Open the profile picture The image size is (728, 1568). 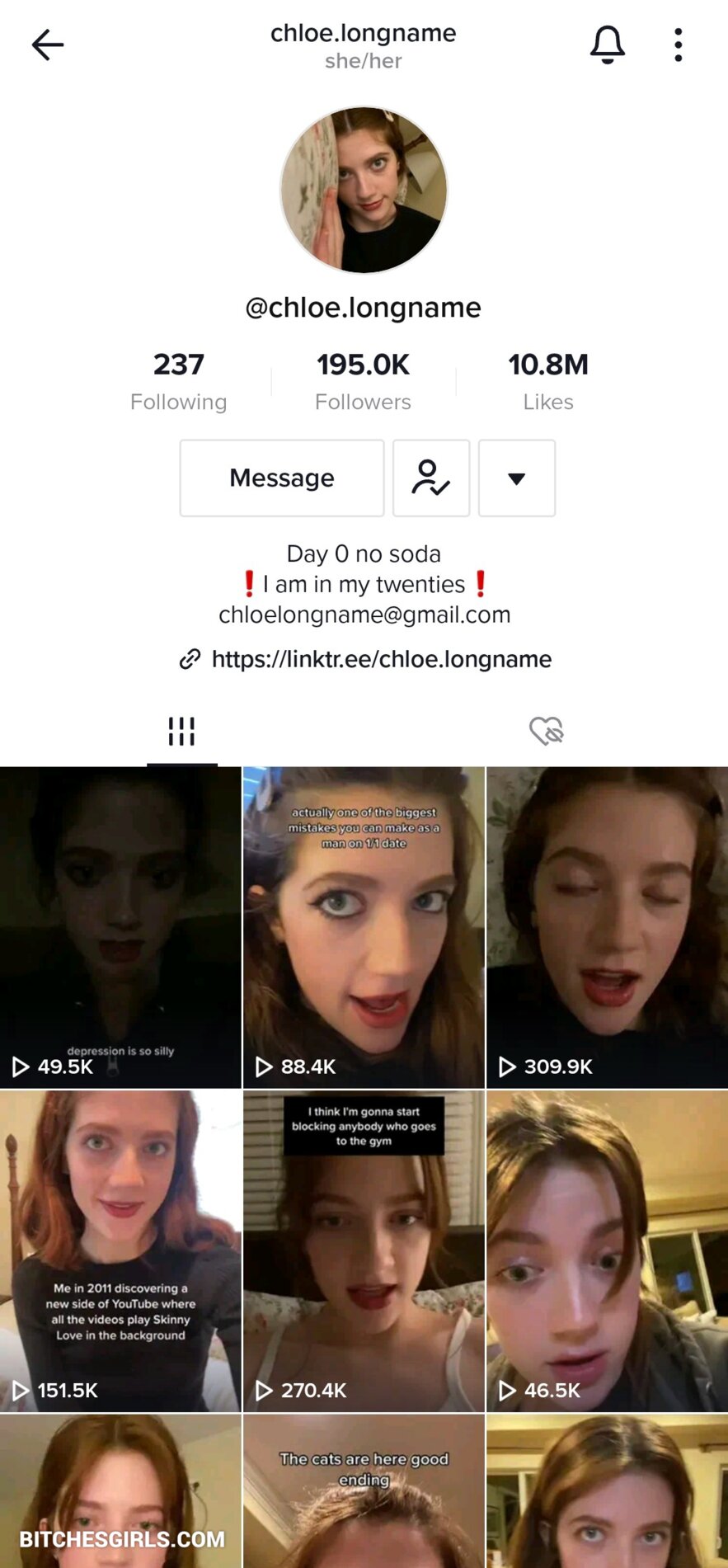pos(364,190)
